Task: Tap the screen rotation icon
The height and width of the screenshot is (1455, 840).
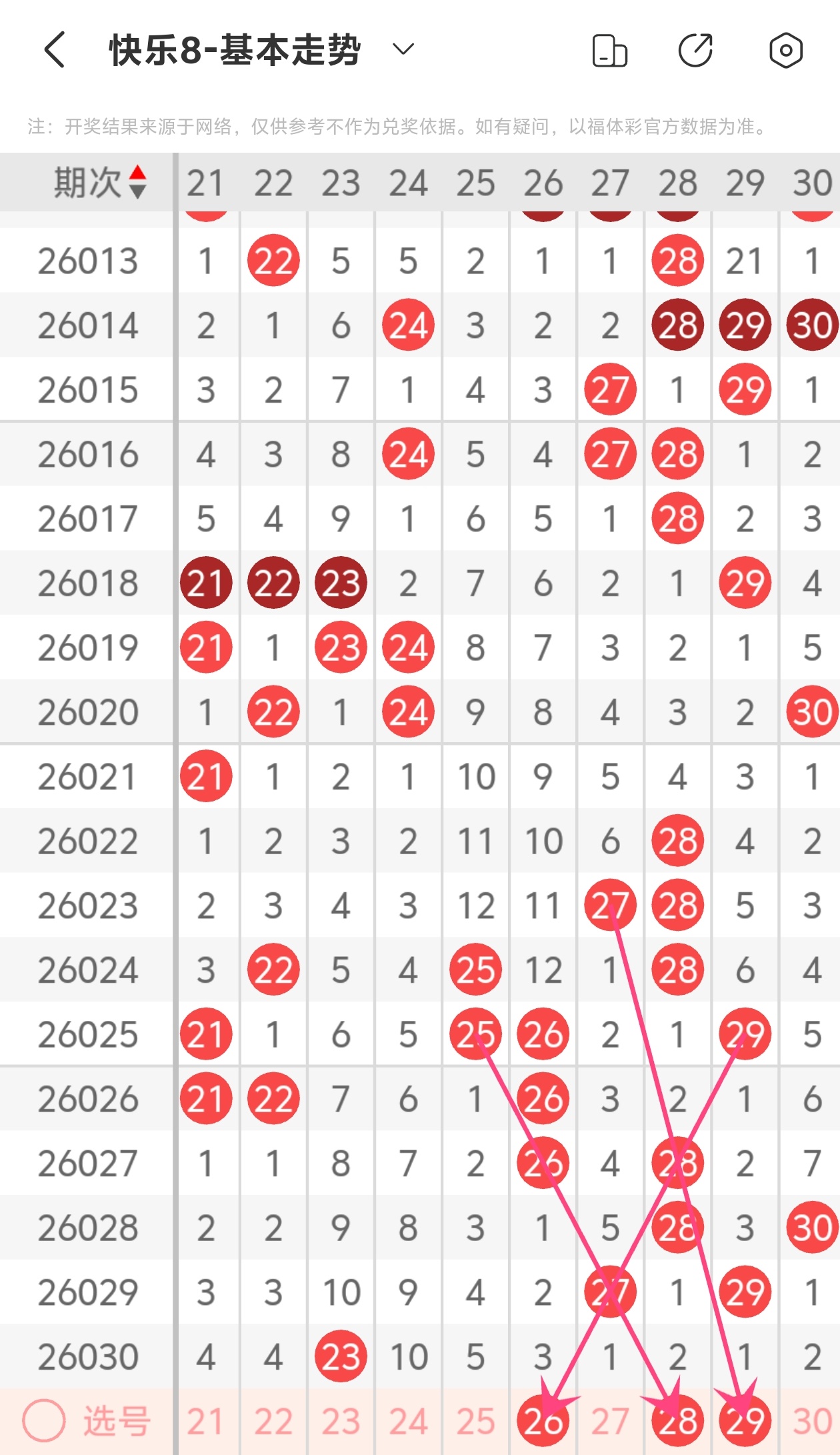Action: 609,51
